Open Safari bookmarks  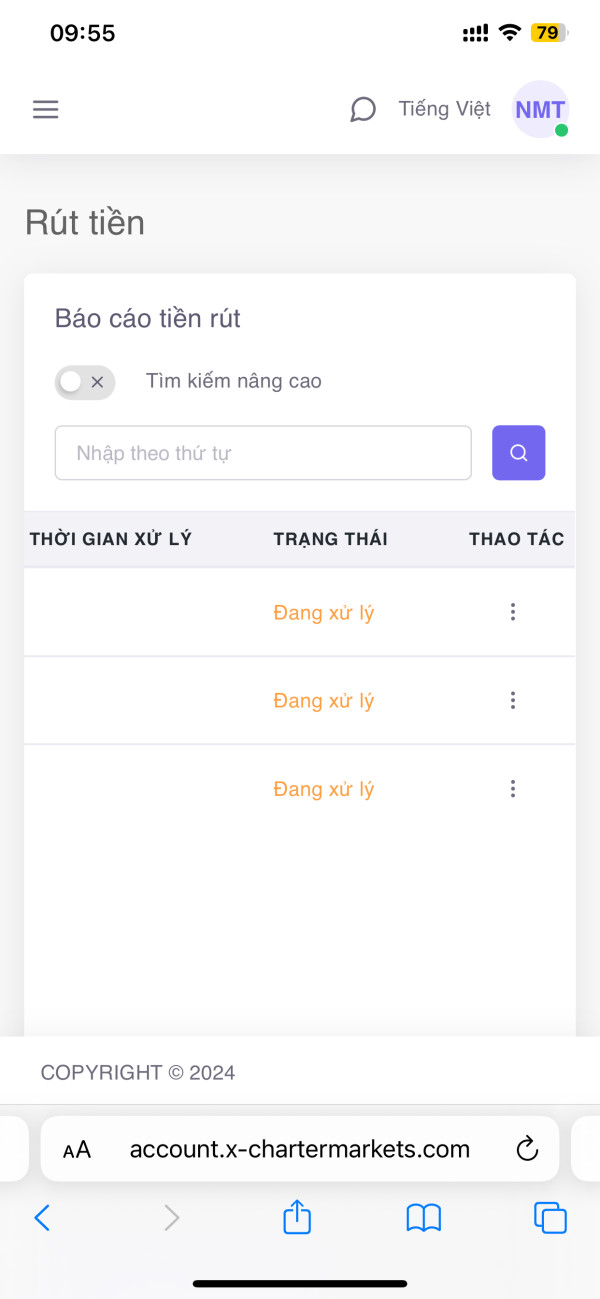pos(424,1217)
